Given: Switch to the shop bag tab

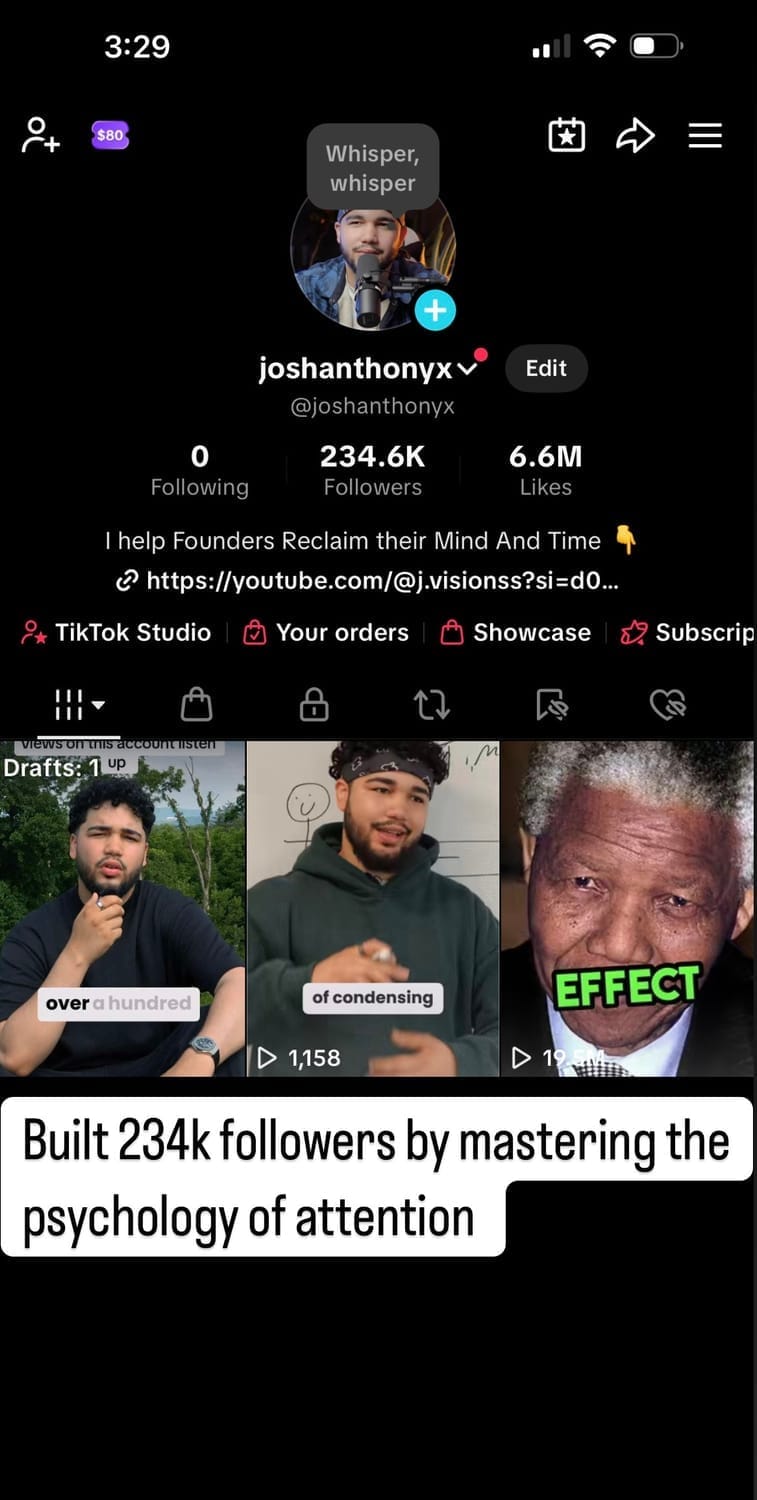Looking at the screenshot, I should tap(197, 706).
